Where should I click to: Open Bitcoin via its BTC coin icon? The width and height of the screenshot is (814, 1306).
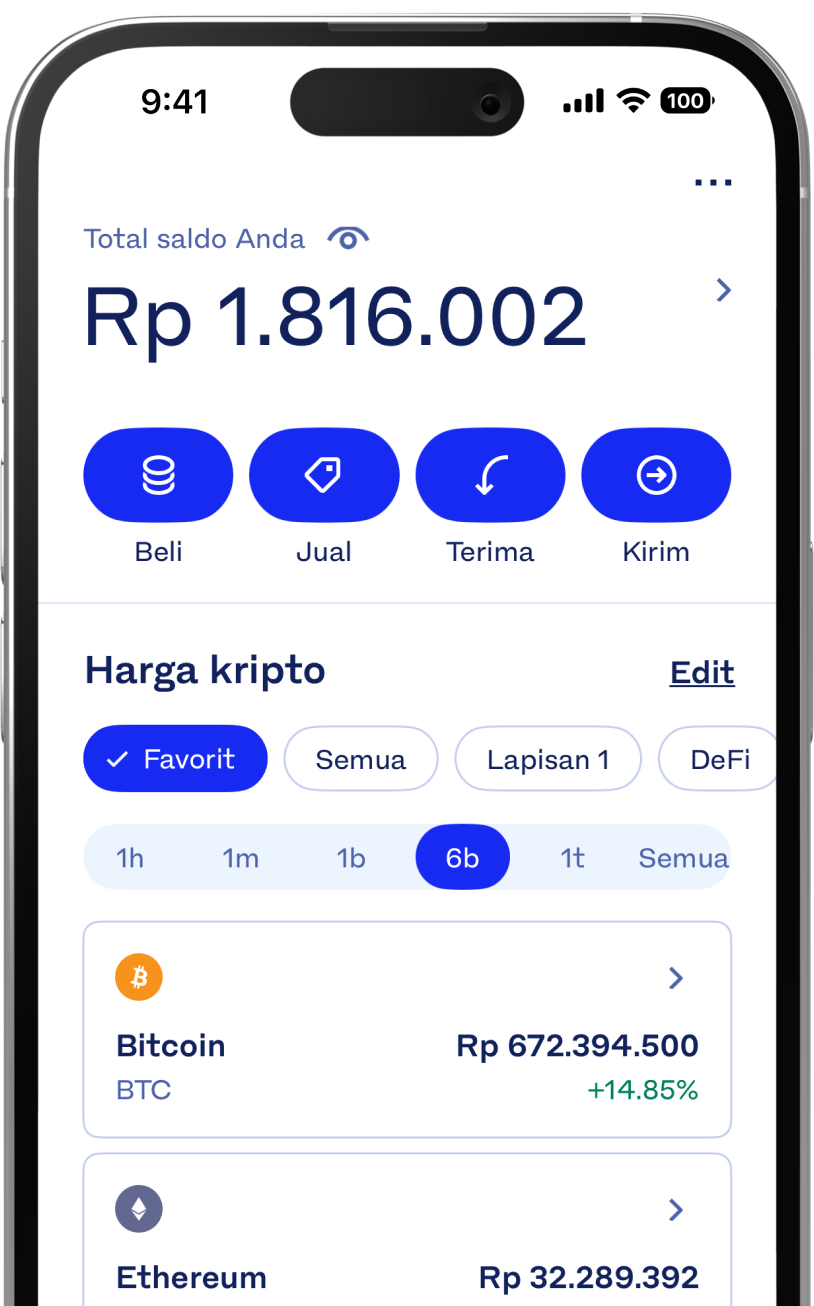click(139, 977)
